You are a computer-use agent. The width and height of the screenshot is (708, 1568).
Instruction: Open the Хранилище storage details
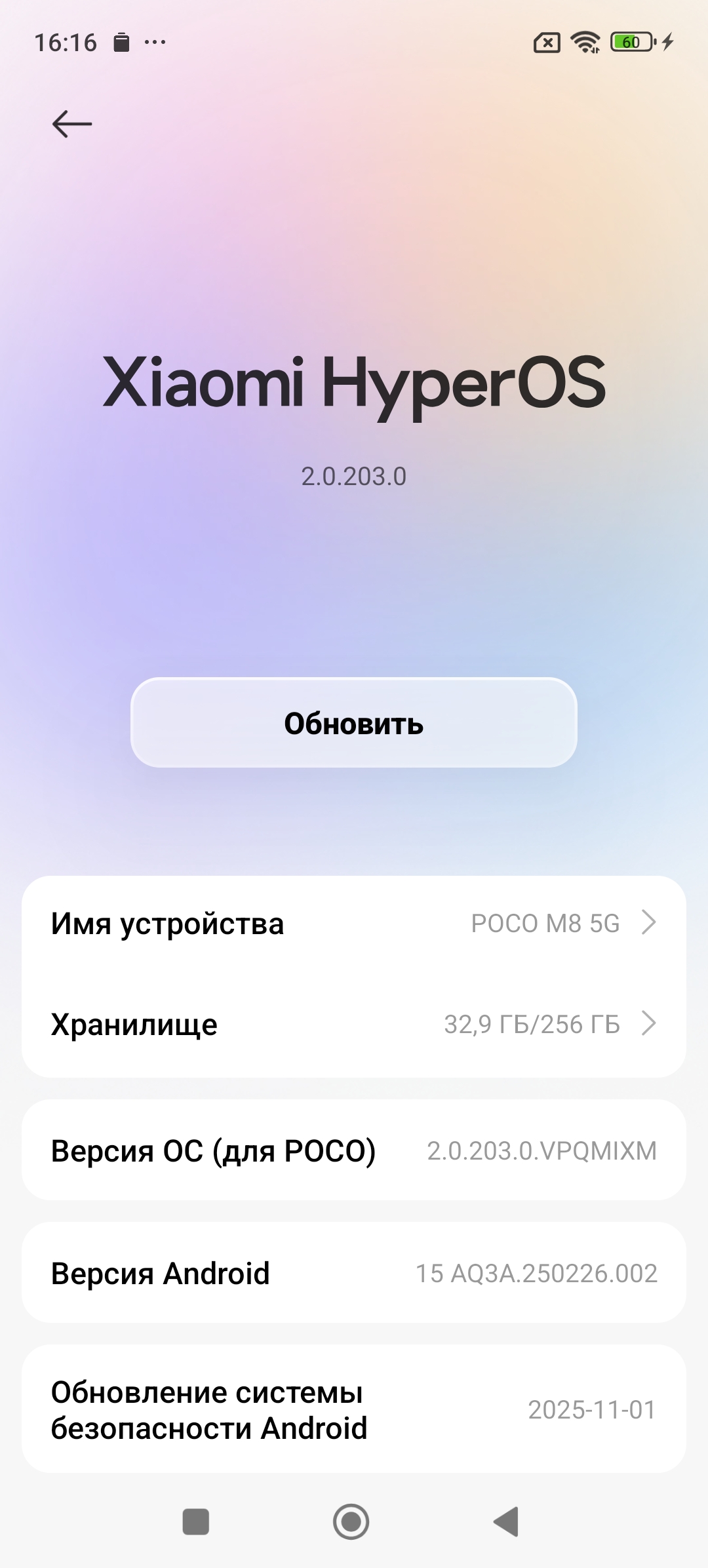tap(354, 1024)
